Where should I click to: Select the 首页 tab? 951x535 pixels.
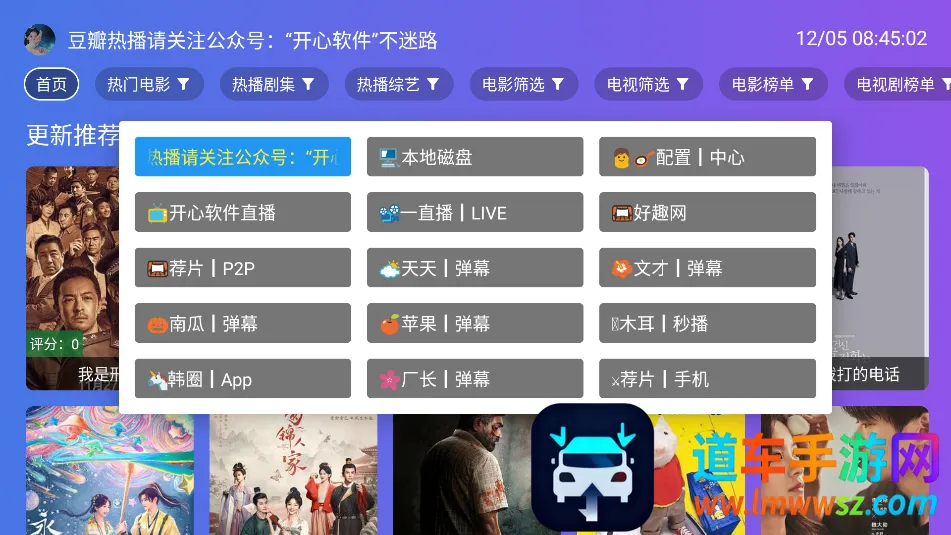click(51, 85)
